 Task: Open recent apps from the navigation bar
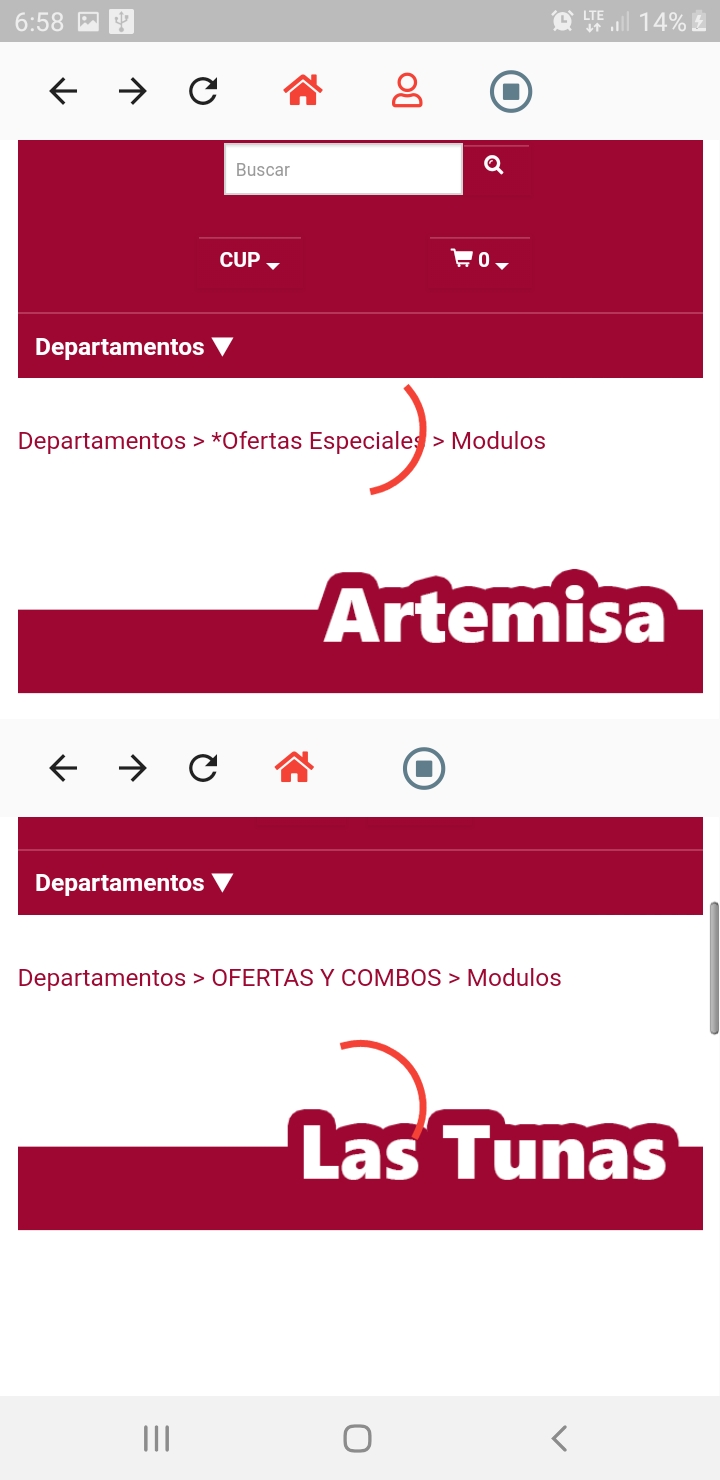(156, 1439)
